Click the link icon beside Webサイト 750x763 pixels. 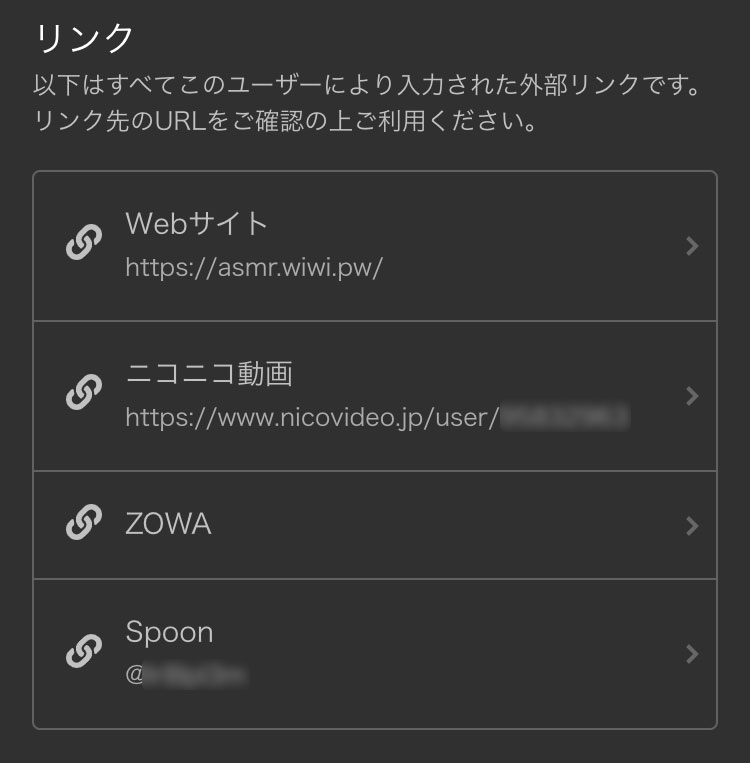tap(85, 242)
